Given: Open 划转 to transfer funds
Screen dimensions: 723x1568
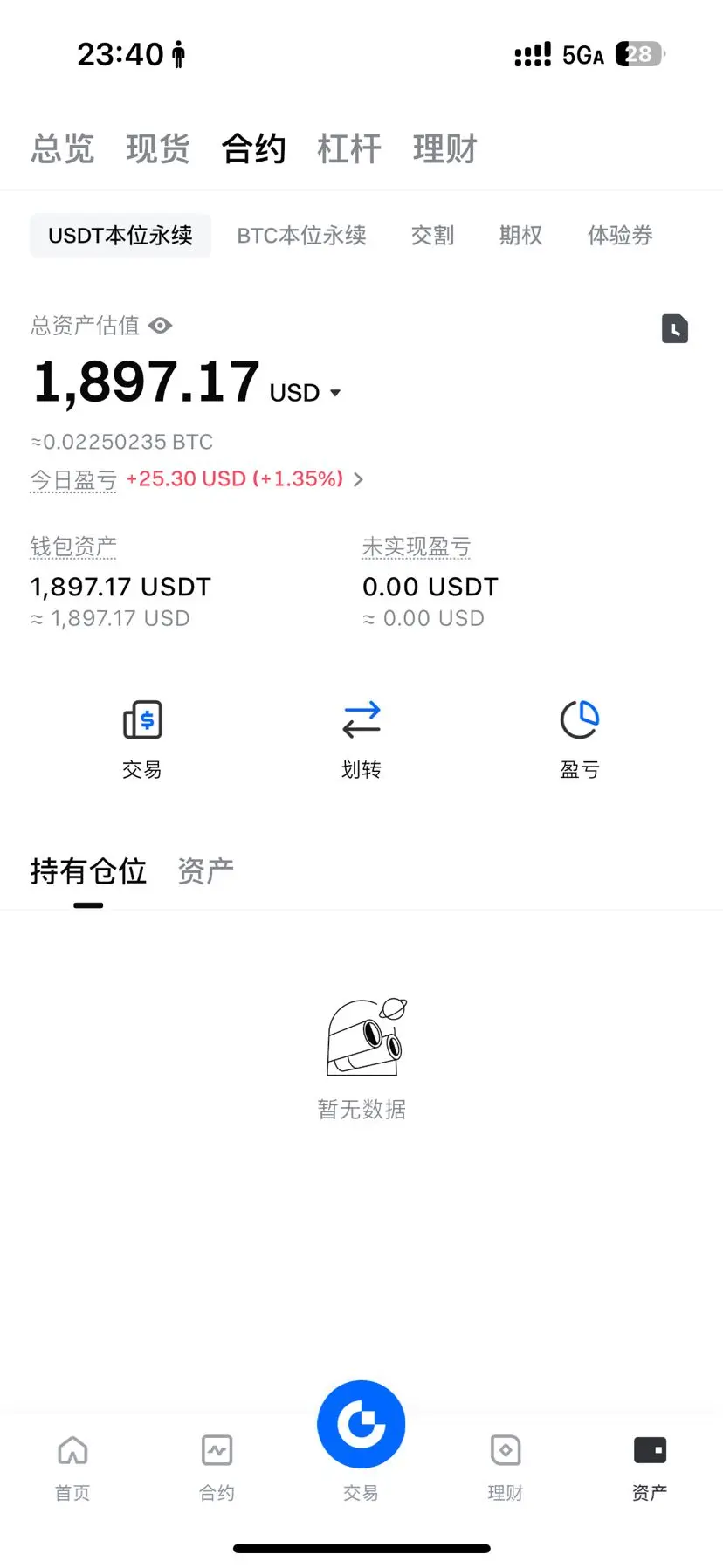Looking at the screenshot, I should click(361, 738).
